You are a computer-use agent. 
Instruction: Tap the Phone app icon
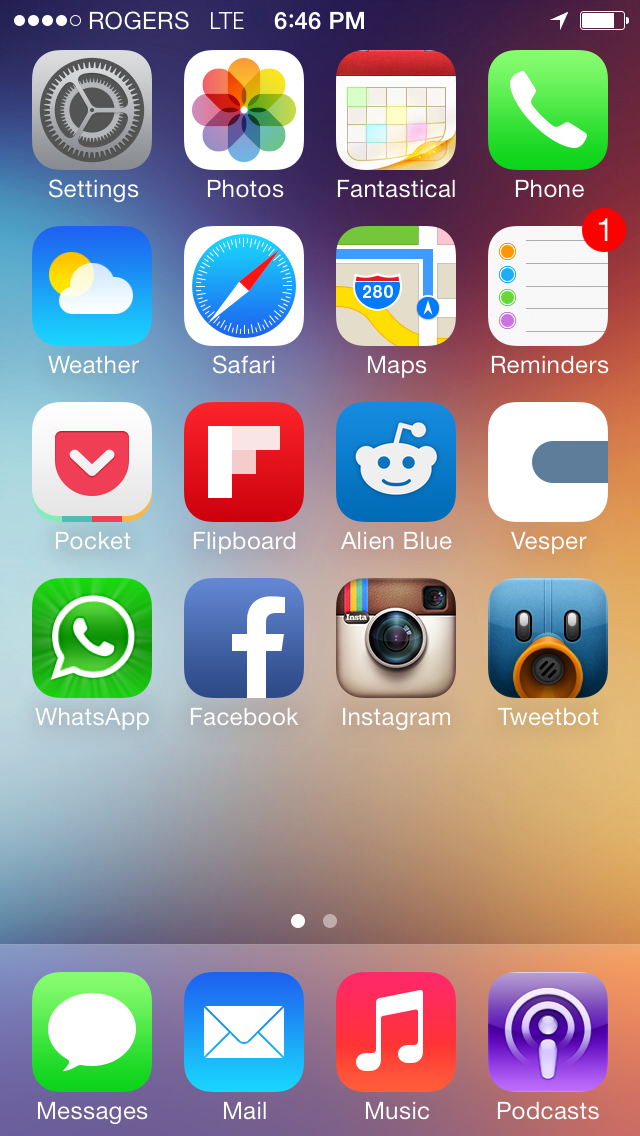(548, 110)
